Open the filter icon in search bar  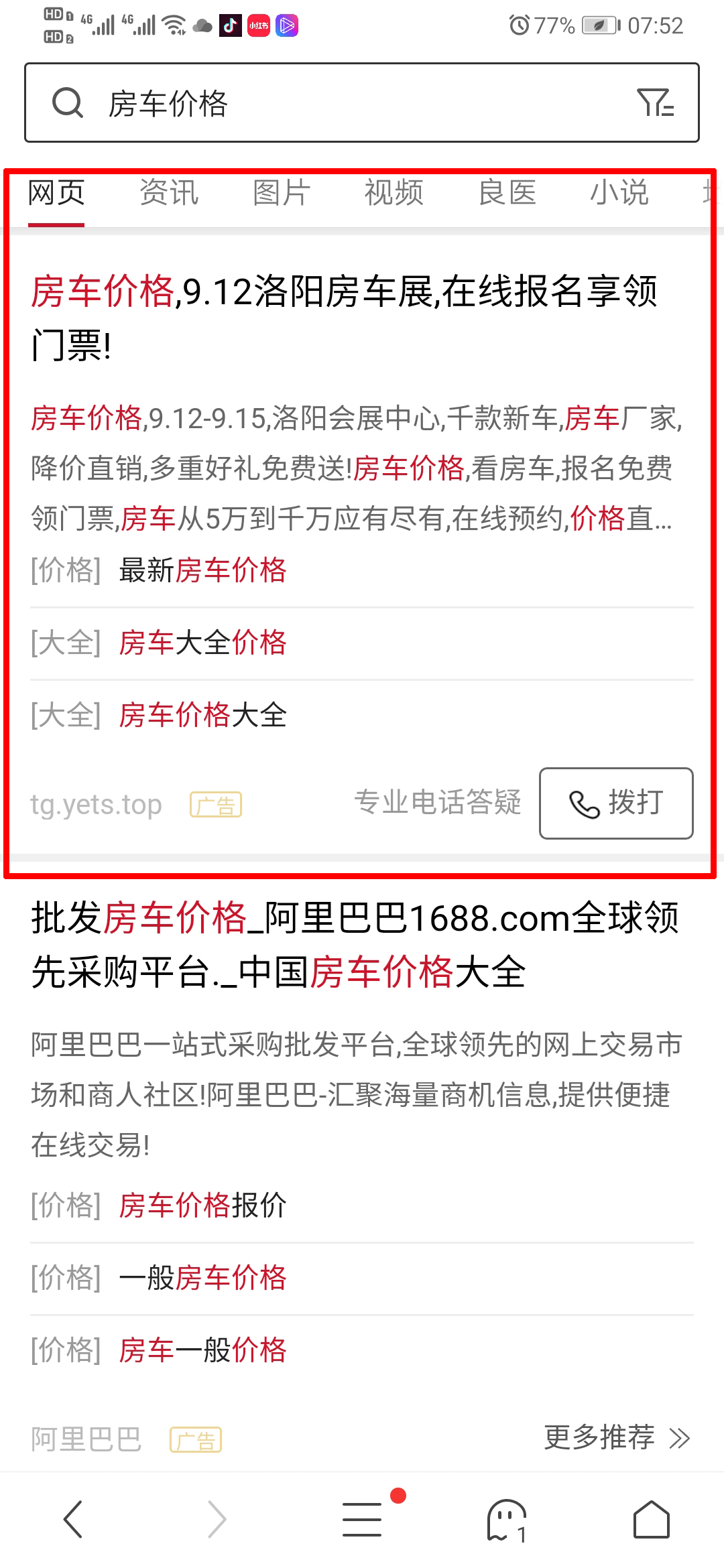[x=655, y=103]
